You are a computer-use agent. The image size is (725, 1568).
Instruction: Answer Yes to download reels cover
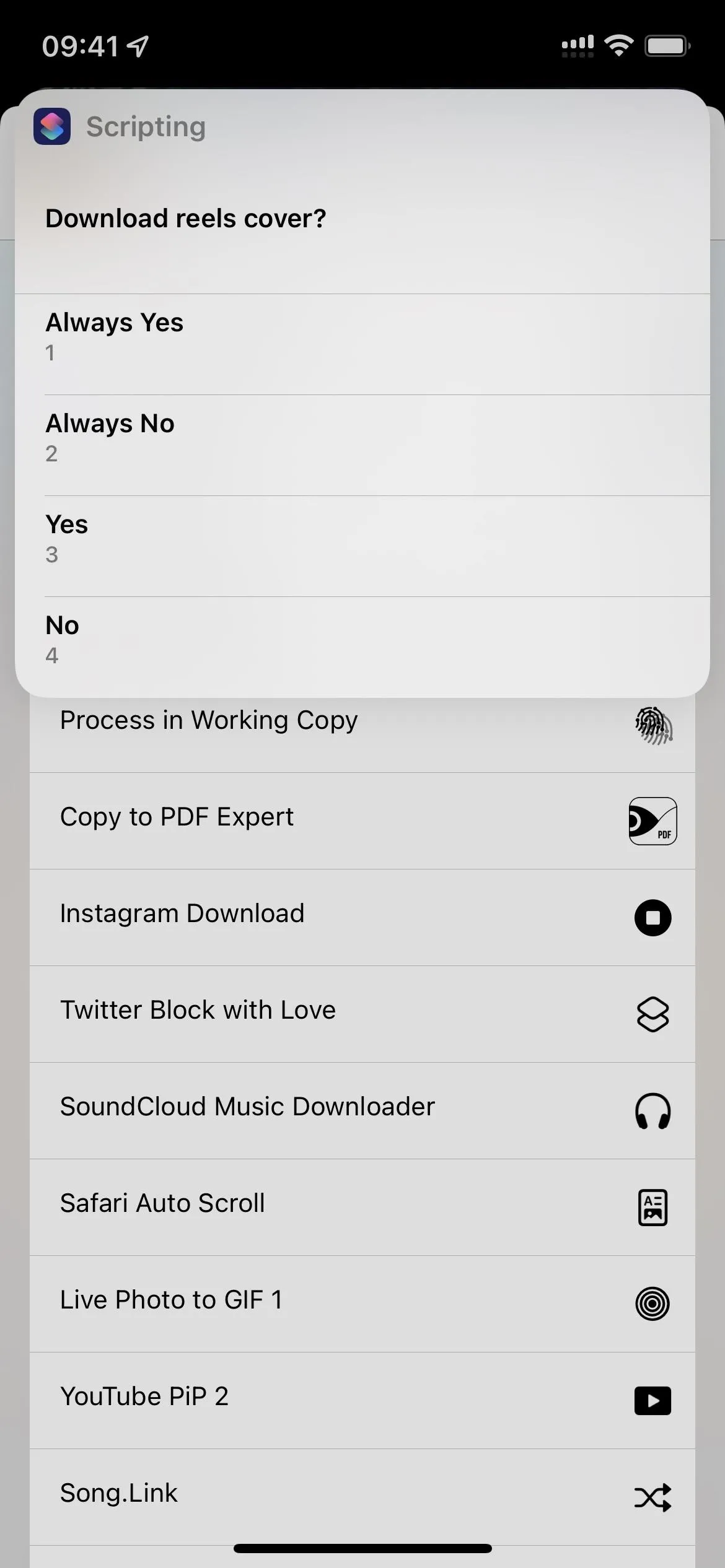(x=362, y=546)
